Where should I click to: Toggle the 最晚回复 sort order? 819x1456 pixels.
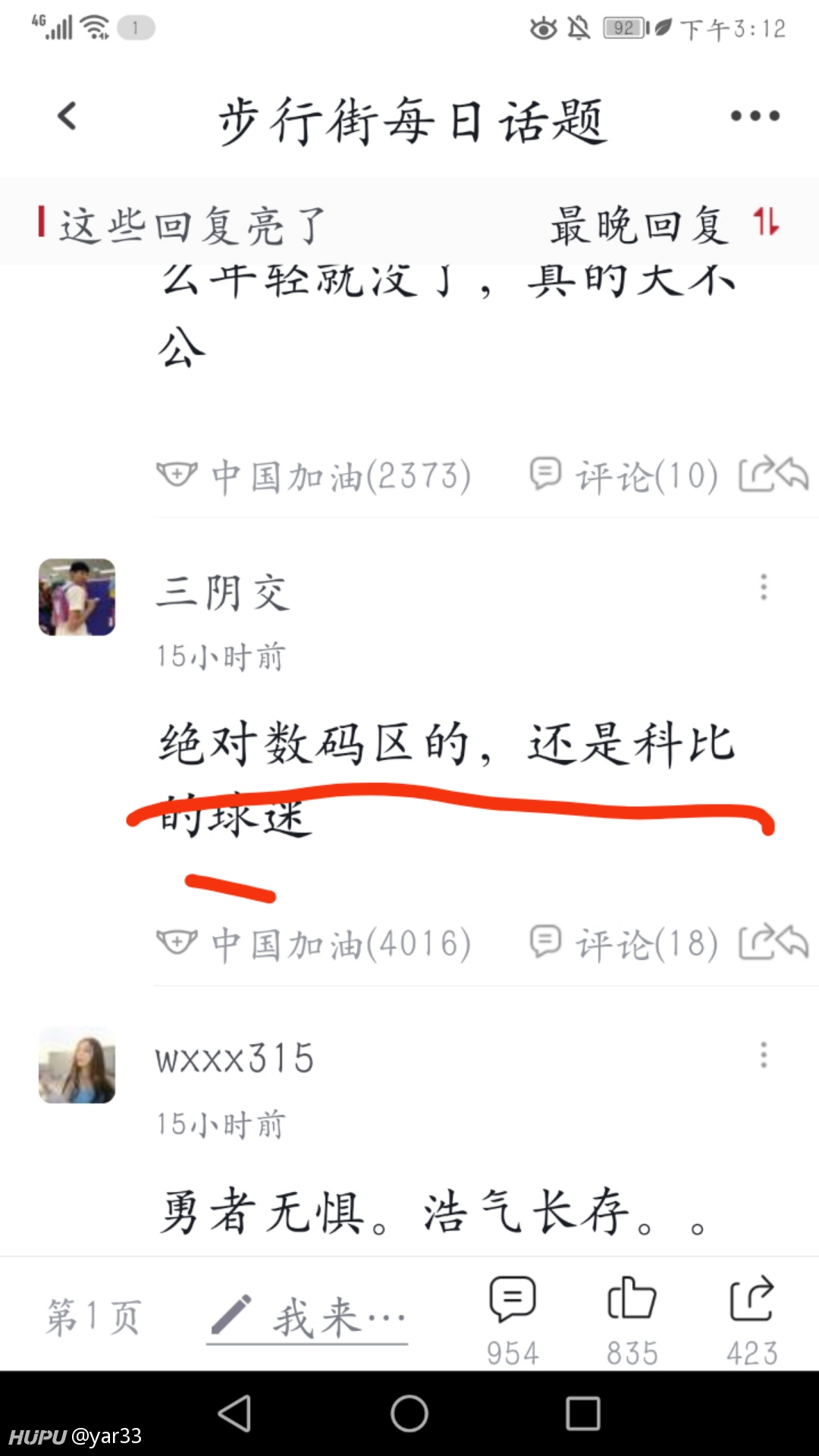pyautogui.click(x=665, y=225)
